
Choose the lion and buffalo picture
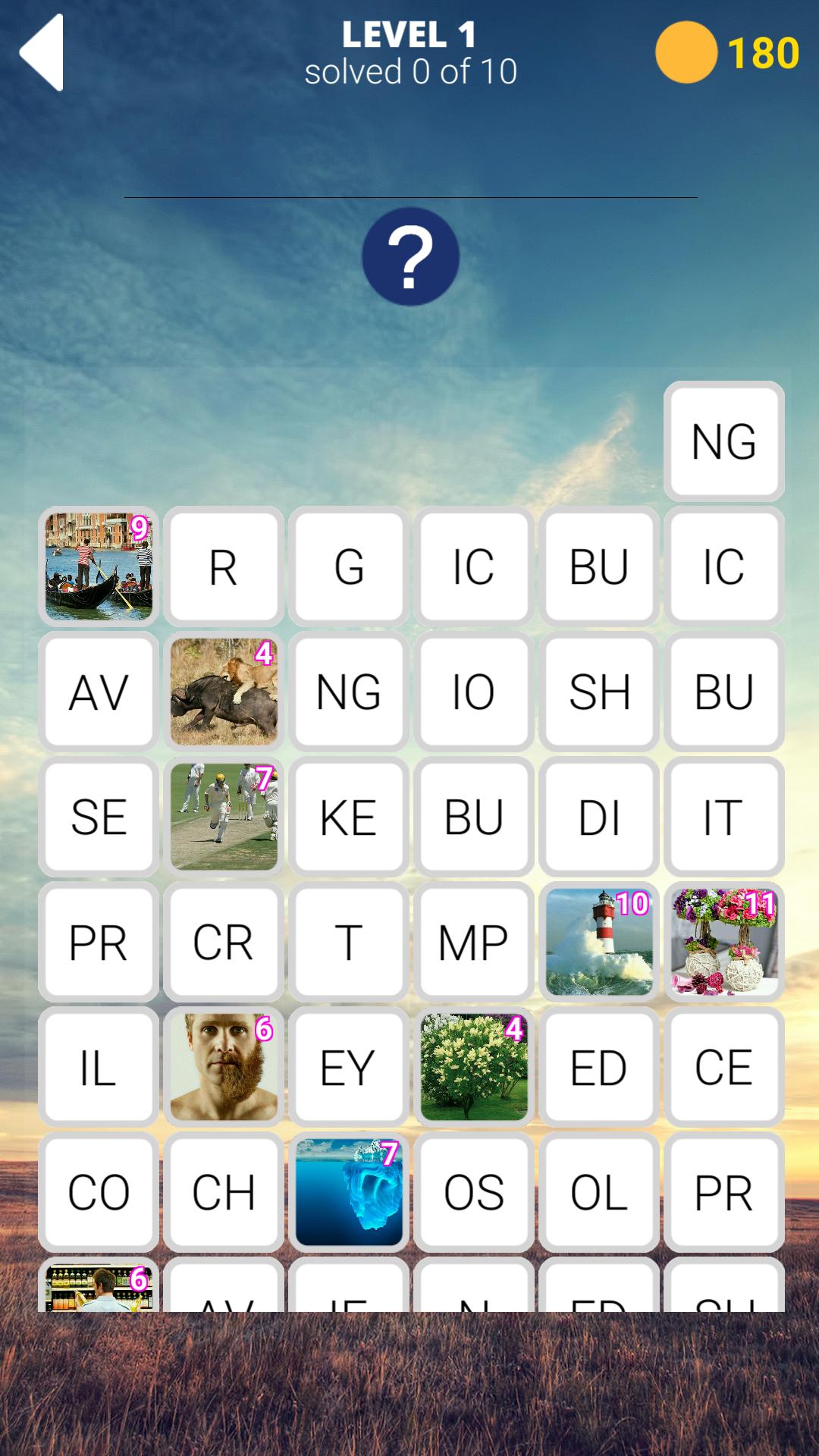[224, 692]
